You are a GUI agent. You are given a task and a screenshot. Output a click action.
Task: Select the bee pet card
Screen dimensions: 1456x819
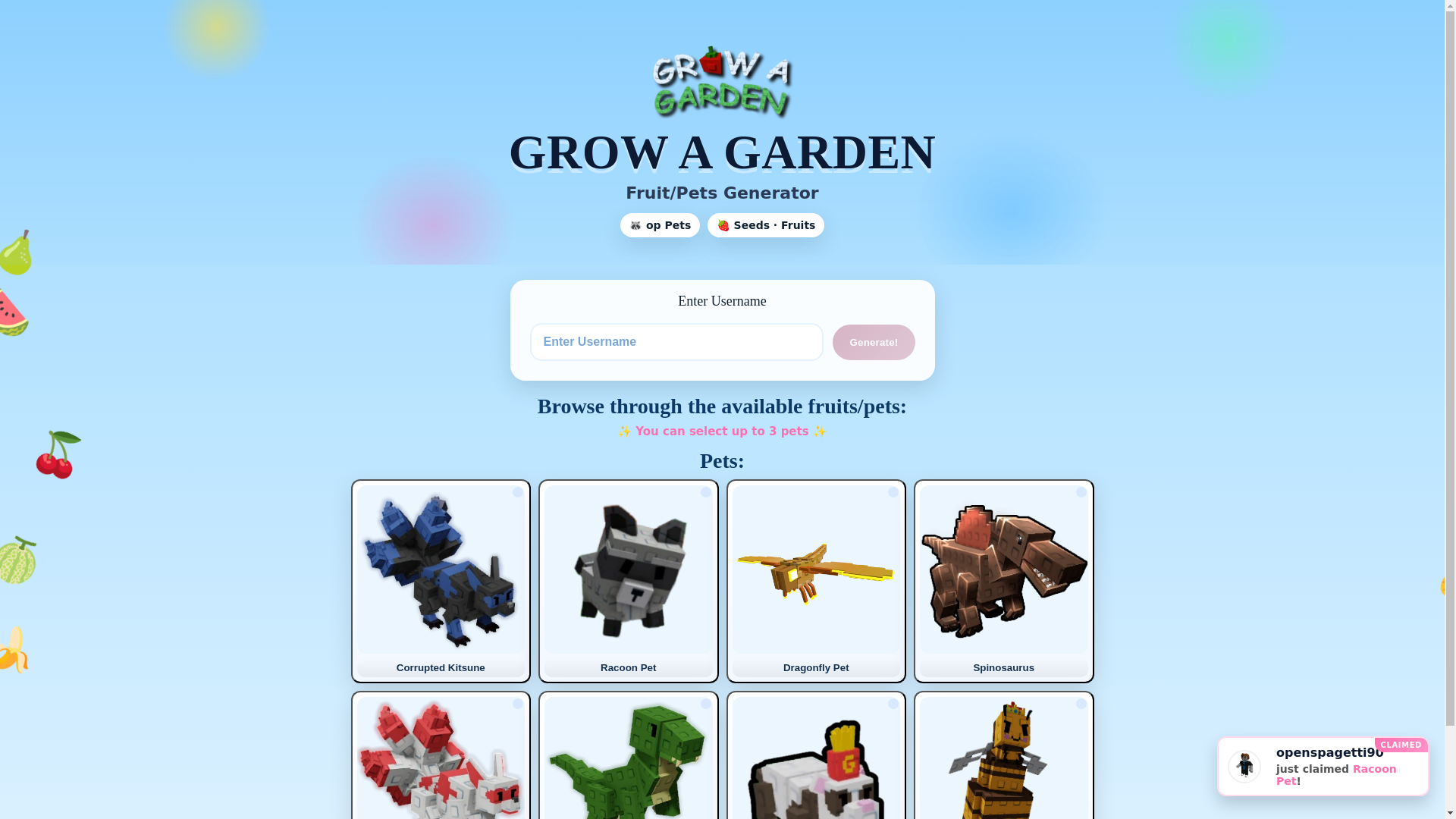1003,758
